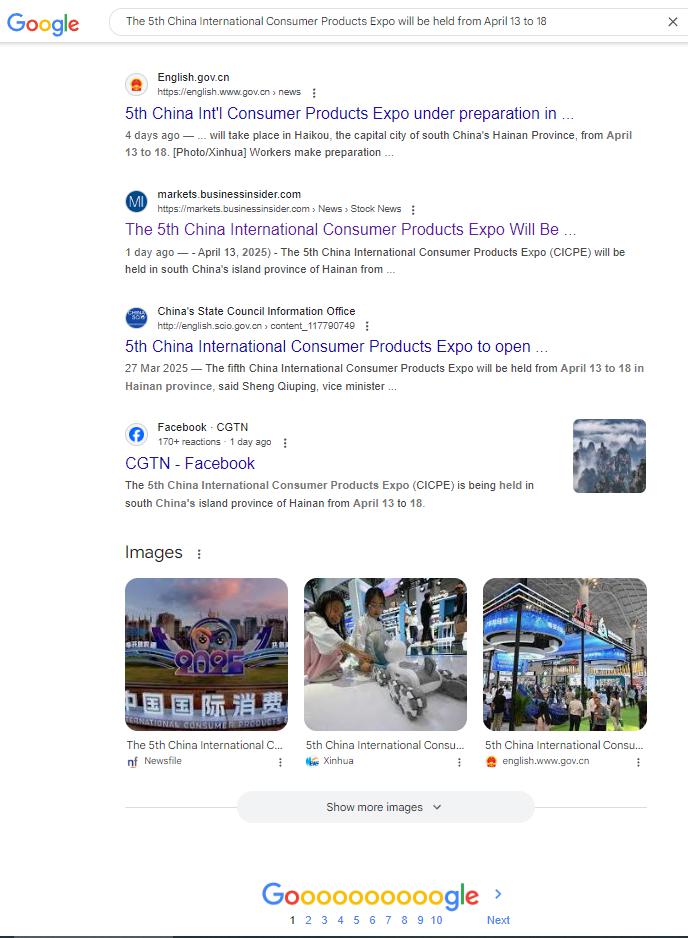Open more options for the English.gov.cn result
Viewport: 688px width, 938px height.
[314, 93]
